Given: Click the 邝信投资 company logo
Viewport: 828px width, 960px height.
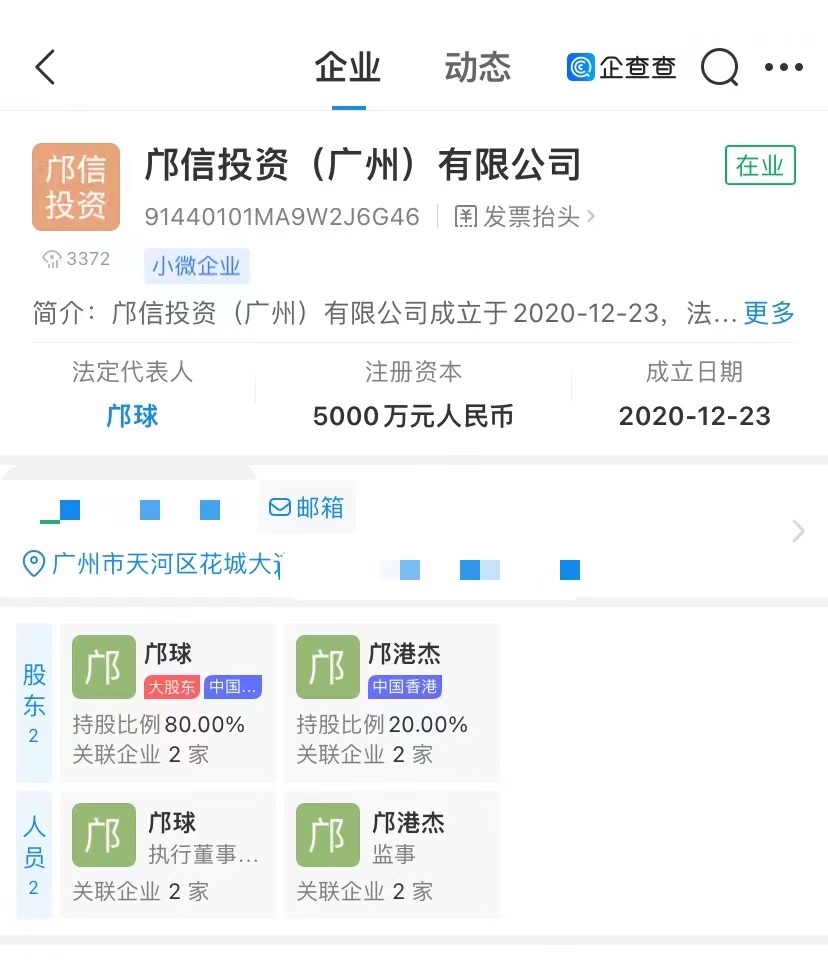Looking at the screenshot, I should click(75, 186).
